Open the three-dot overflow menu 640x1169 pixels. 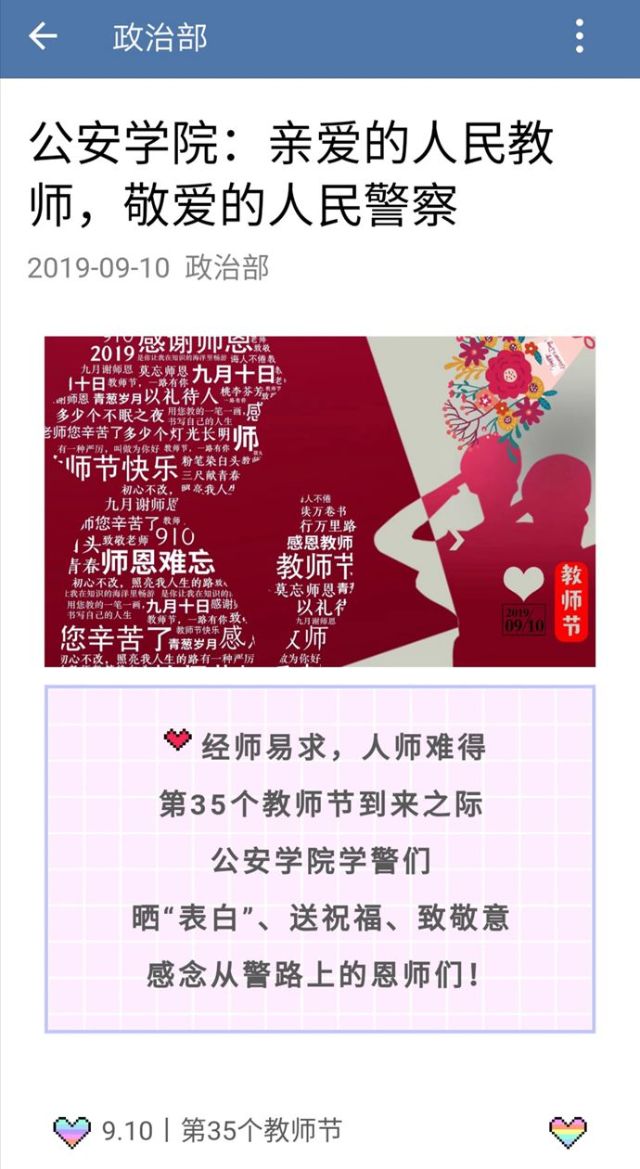pos(580,36)
